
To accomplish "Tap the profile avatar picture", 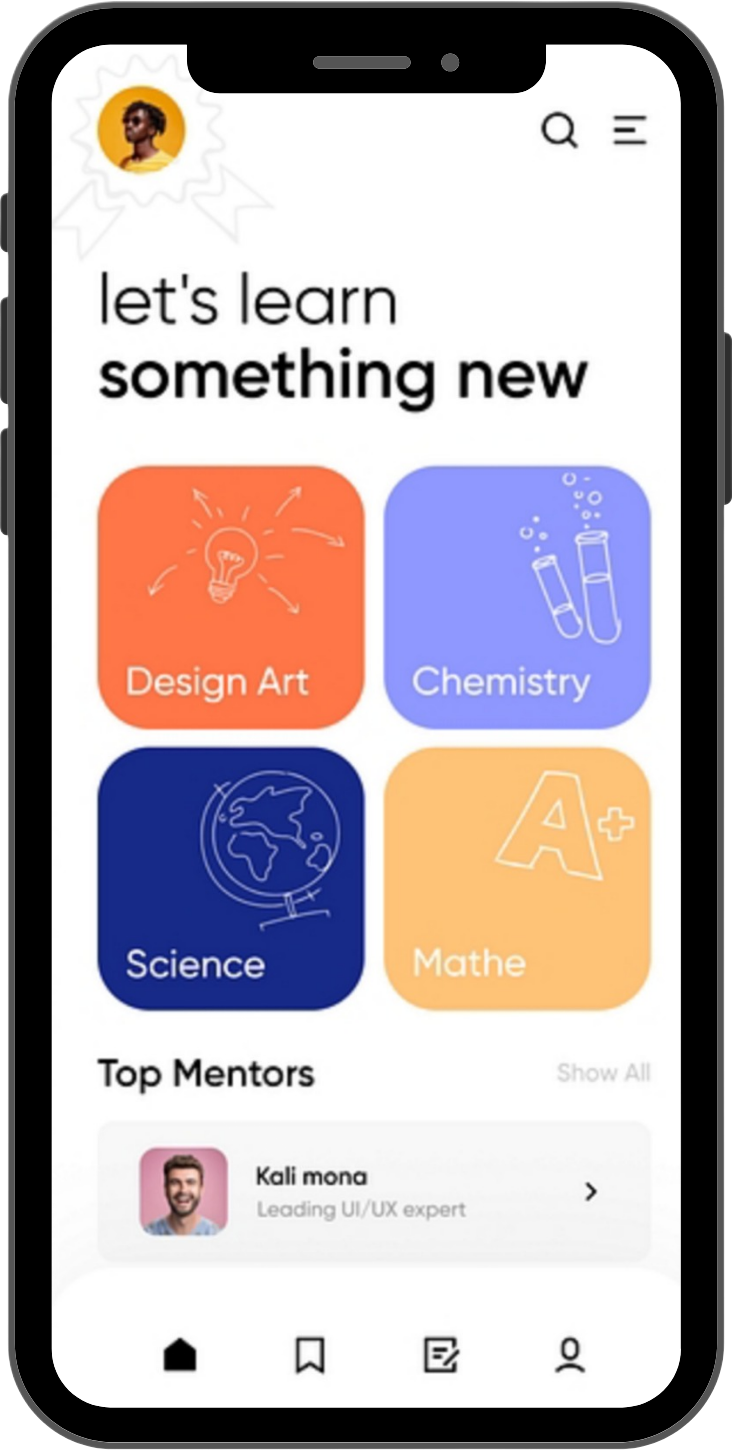I will coord(141,130).
